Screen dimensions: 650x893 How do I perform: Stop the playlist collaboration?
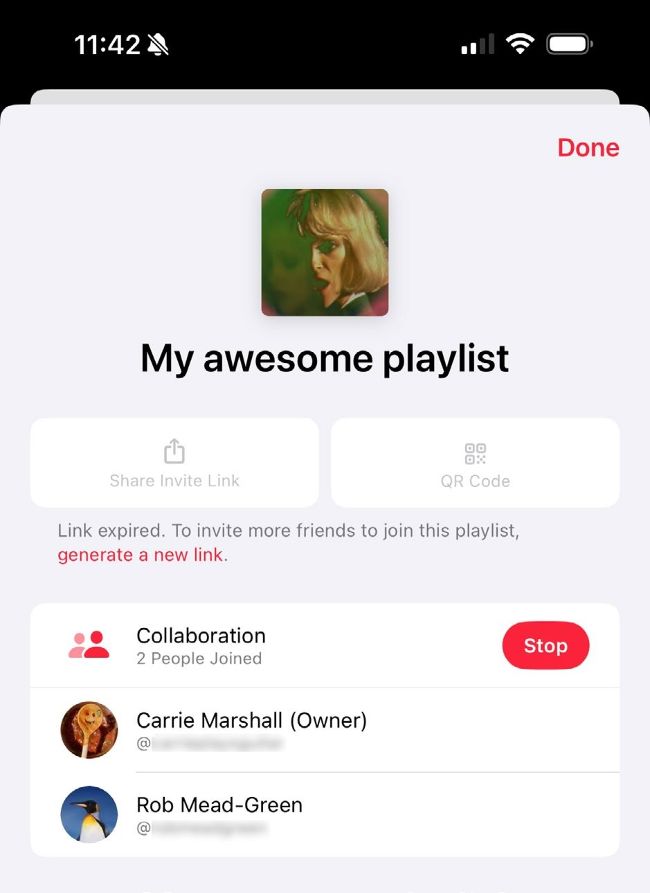pos(545,646)
